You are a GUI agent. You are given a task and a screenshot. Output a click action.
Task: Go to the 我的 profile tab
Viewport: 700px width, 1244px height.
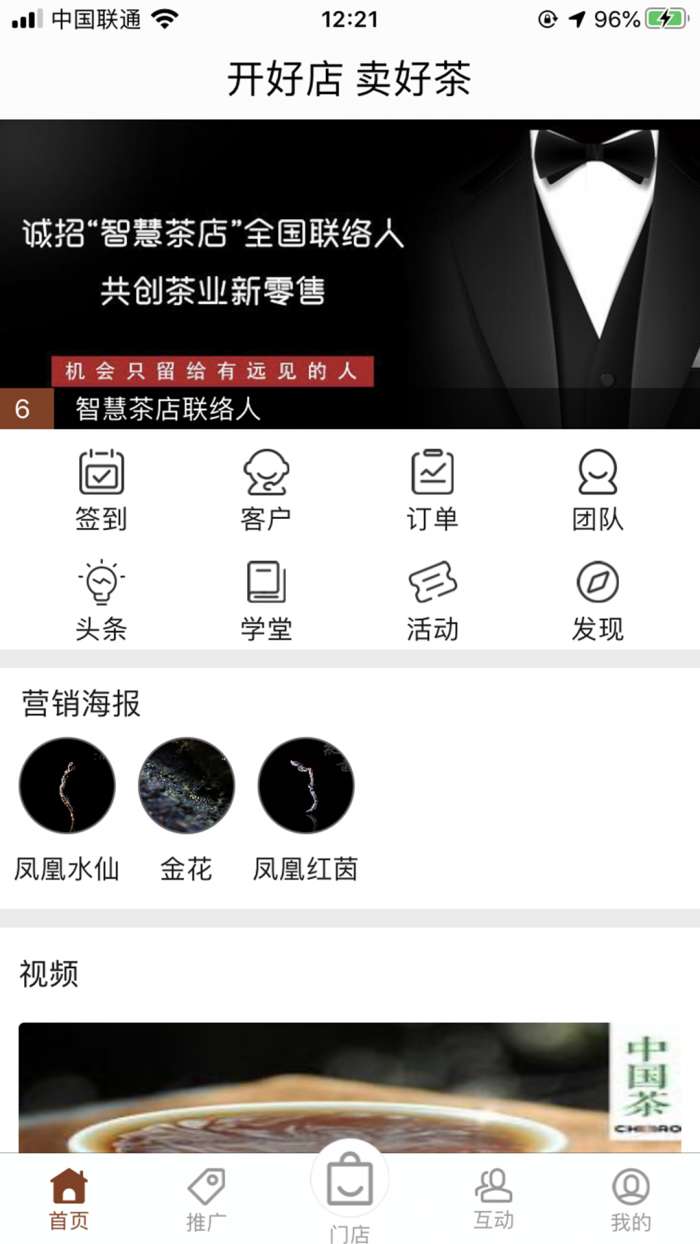coord(631,1198)
